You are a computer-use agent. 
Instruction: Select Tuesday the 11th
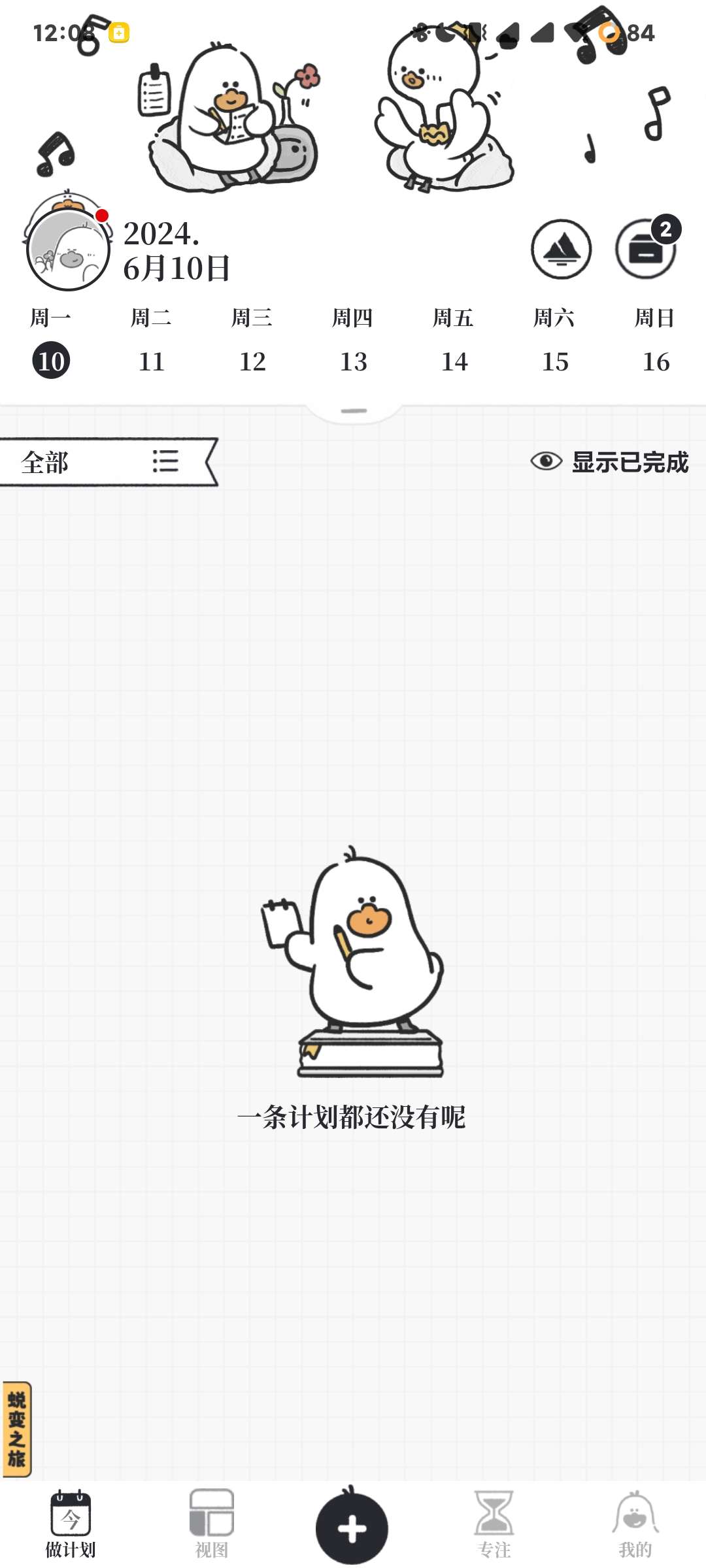pos(151,361)
